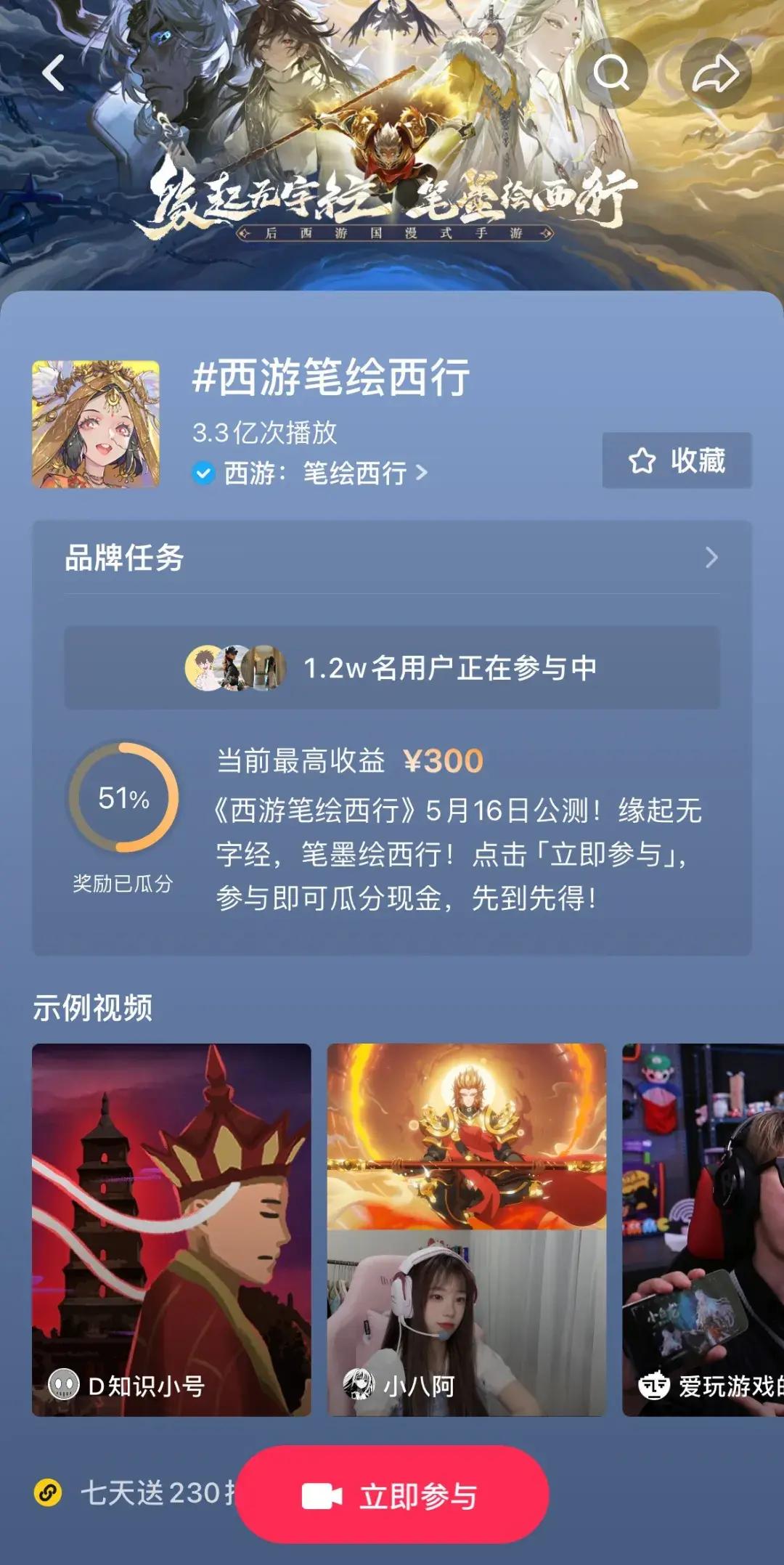View the 1.2w名用户正在参与中 participants banner
Viewport: 784px width, 1565px height.
[392, 668]
